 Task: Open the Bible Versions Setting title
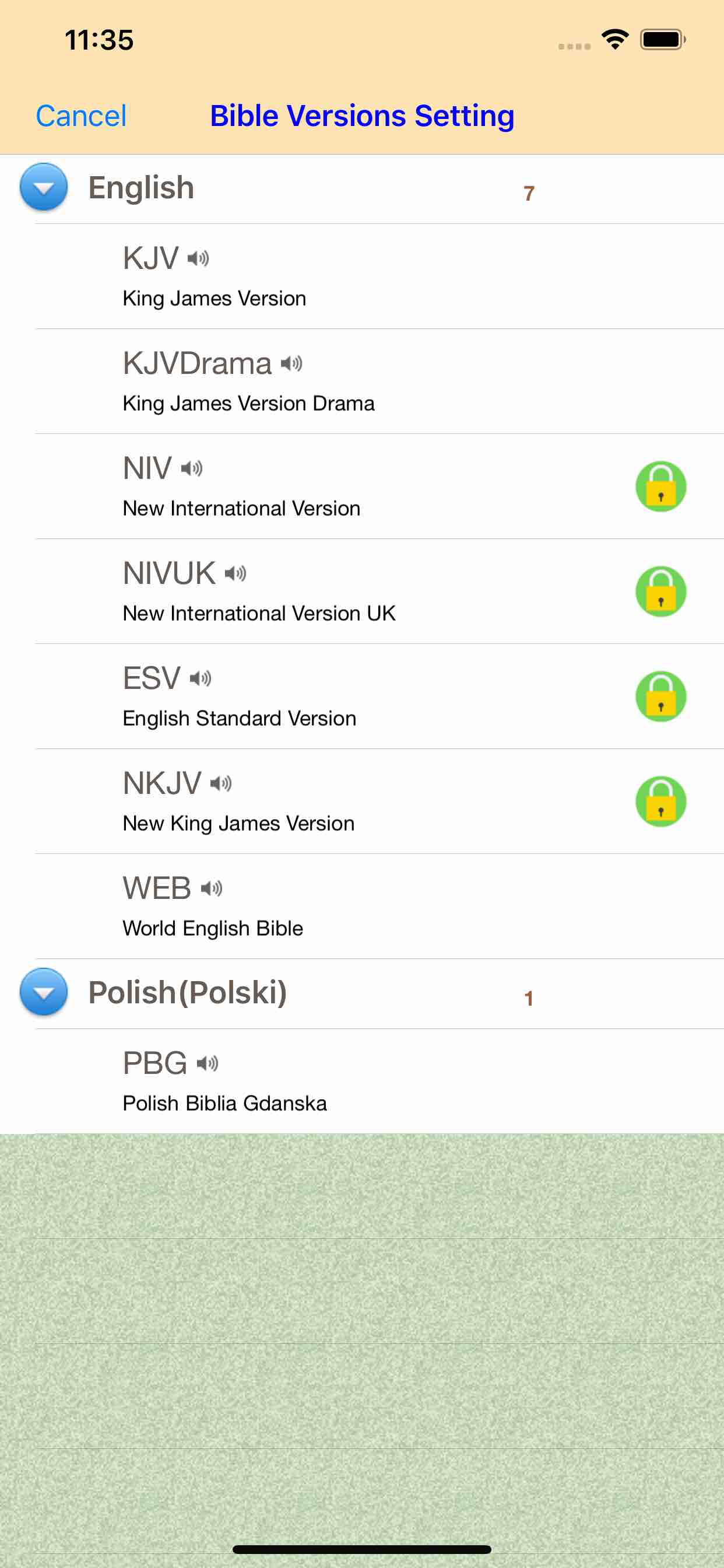[x=361, y=115]
